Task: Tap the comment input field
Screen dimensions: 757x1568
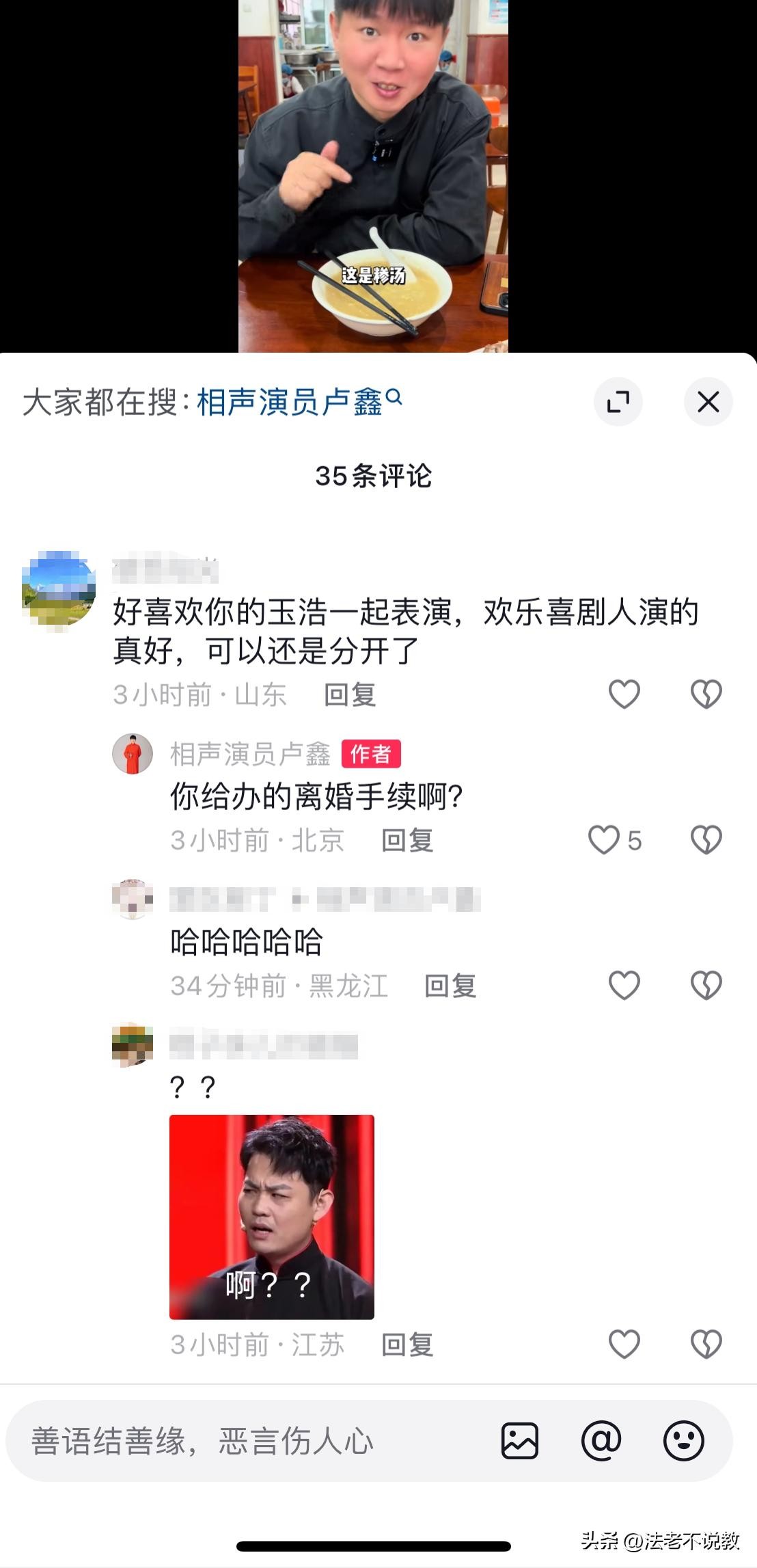Action: point(246,1442)
